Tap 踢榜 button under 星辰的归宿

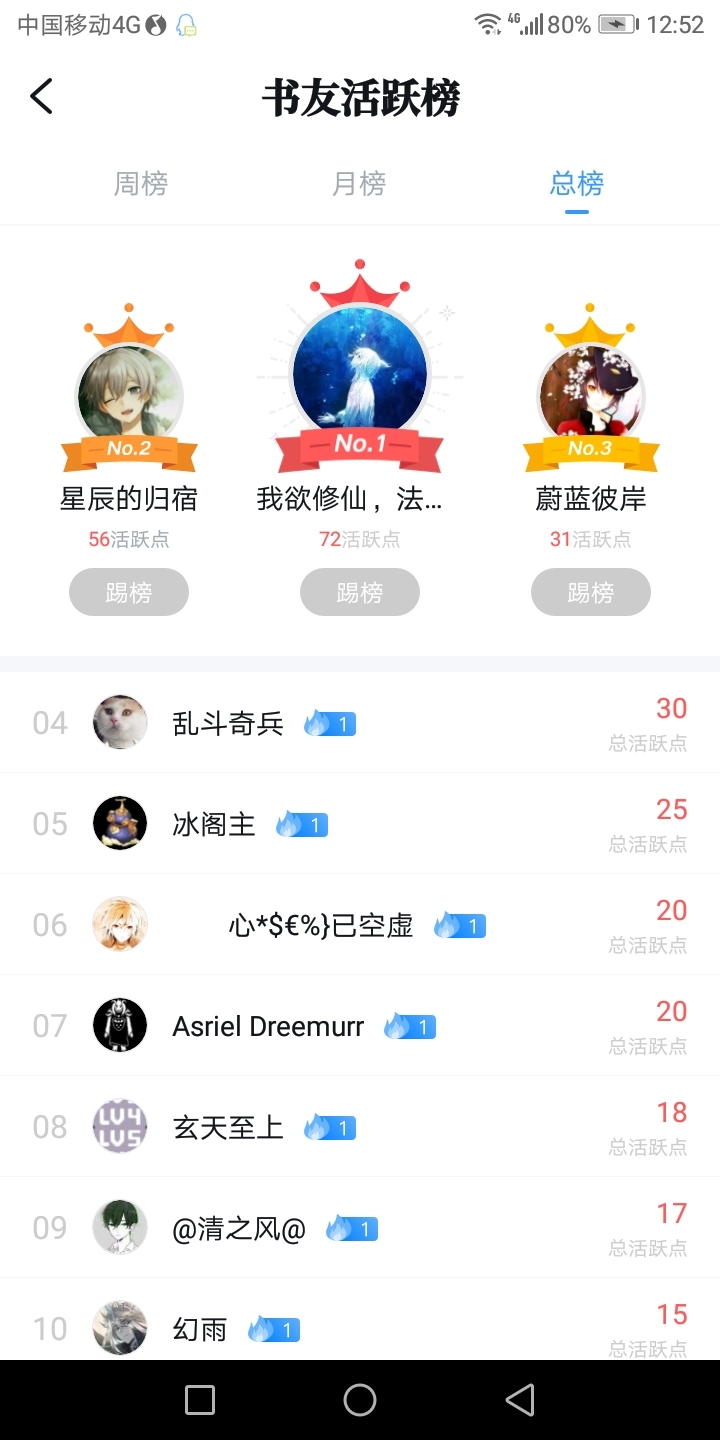pos(129,592)
